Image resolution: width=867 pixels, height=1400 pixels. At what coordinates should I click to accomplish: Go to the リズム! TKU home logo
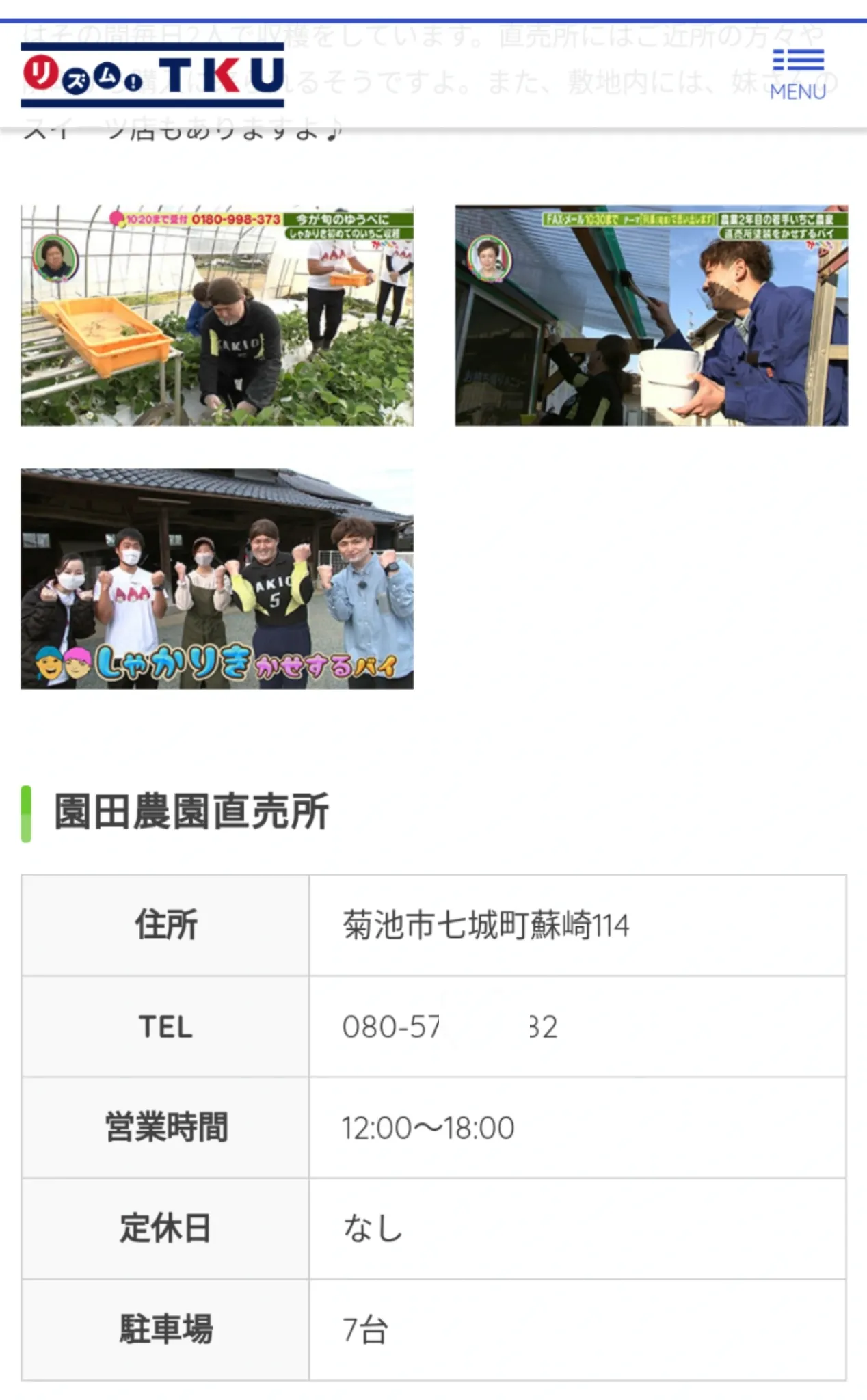click(152, 75)
